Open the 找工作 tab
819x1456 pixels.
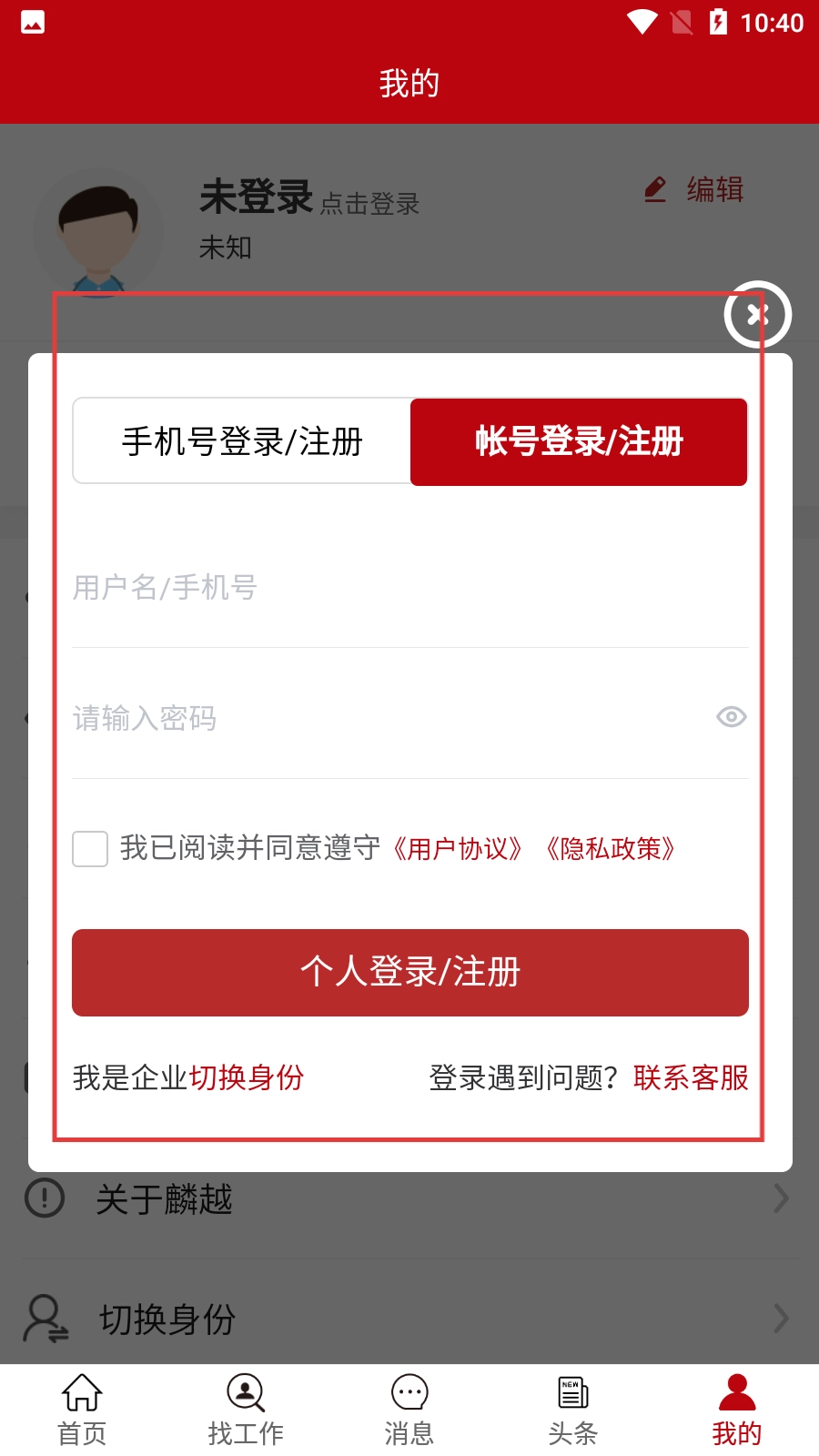246,1410
